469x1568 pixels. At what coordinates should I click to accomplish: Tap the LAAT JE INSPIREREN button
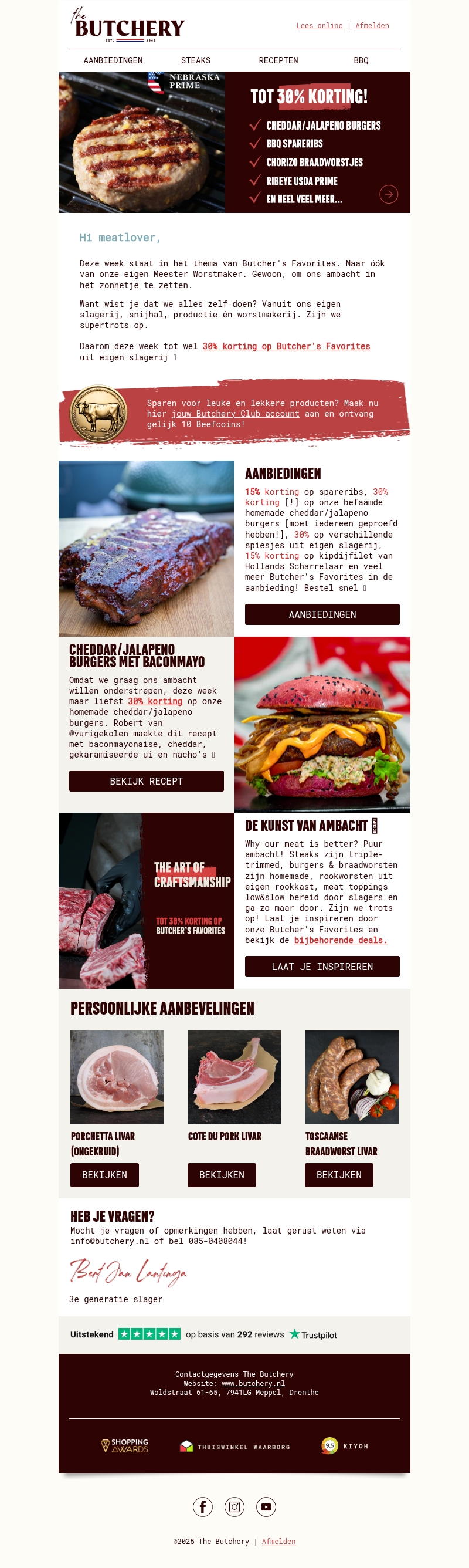pos(322,966)
